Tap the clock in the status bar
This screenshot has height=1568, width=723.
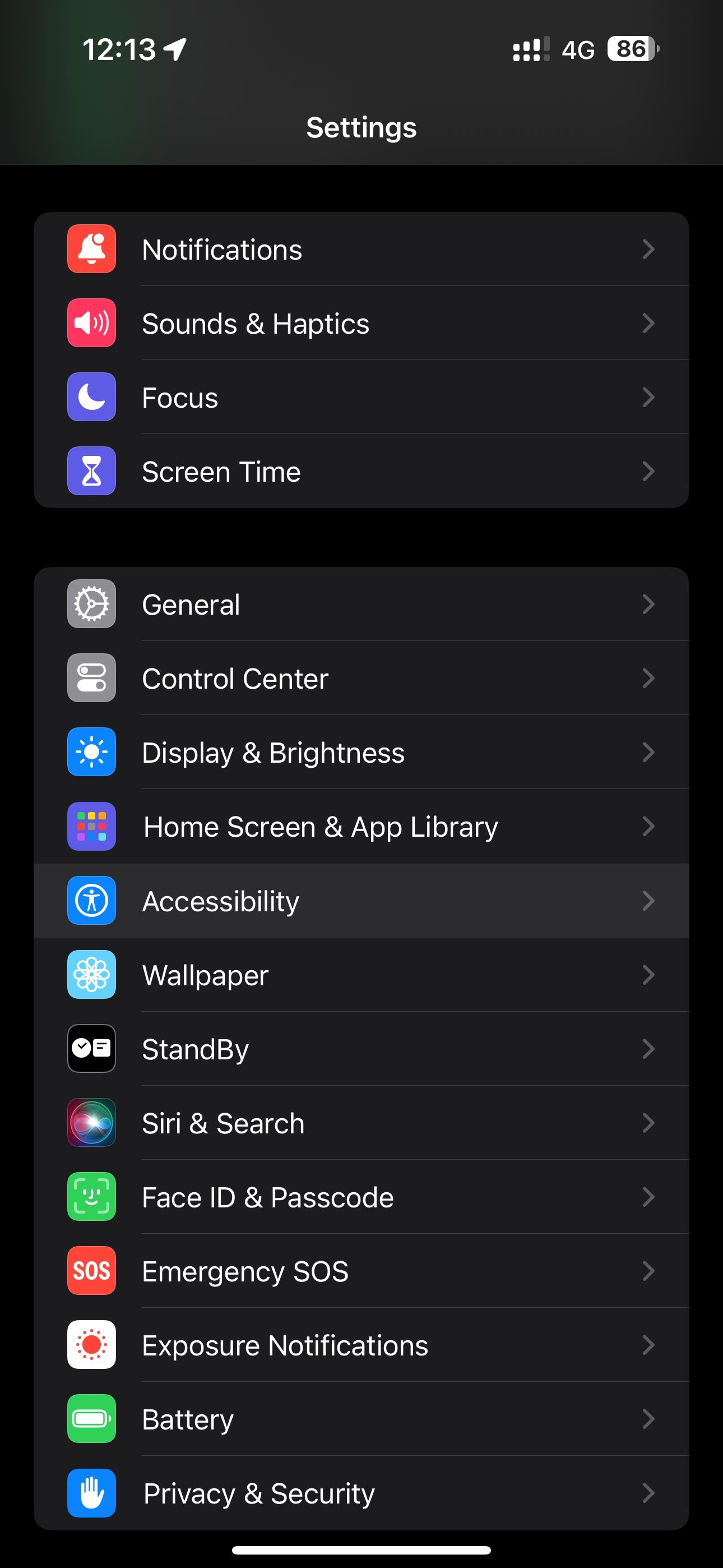click(x=121, y=50)
